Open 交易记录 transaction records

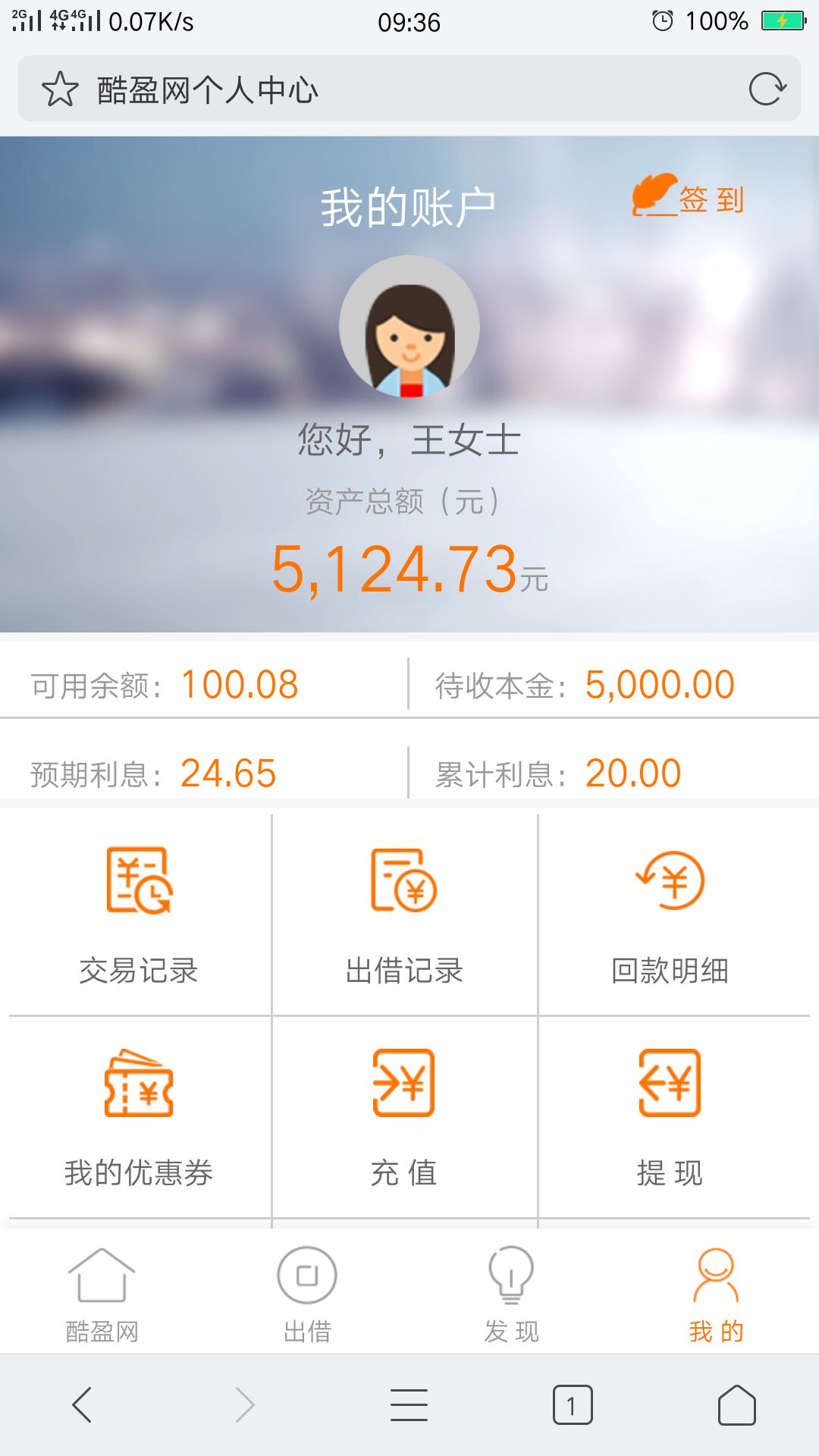139,915
